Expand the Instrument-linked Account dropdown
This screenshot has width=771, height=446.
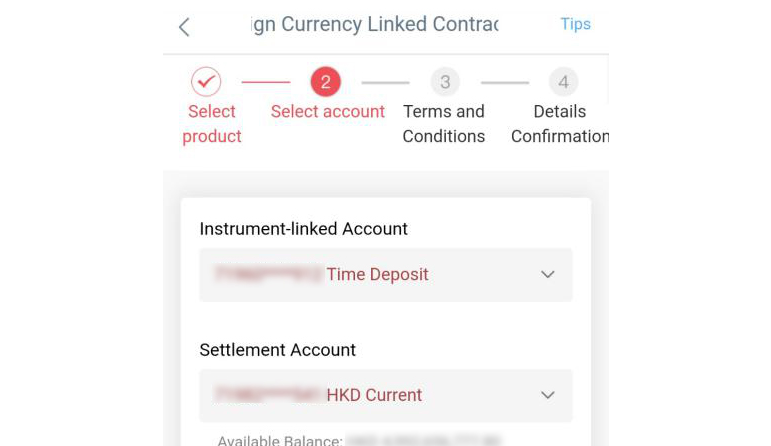point(546,274)
